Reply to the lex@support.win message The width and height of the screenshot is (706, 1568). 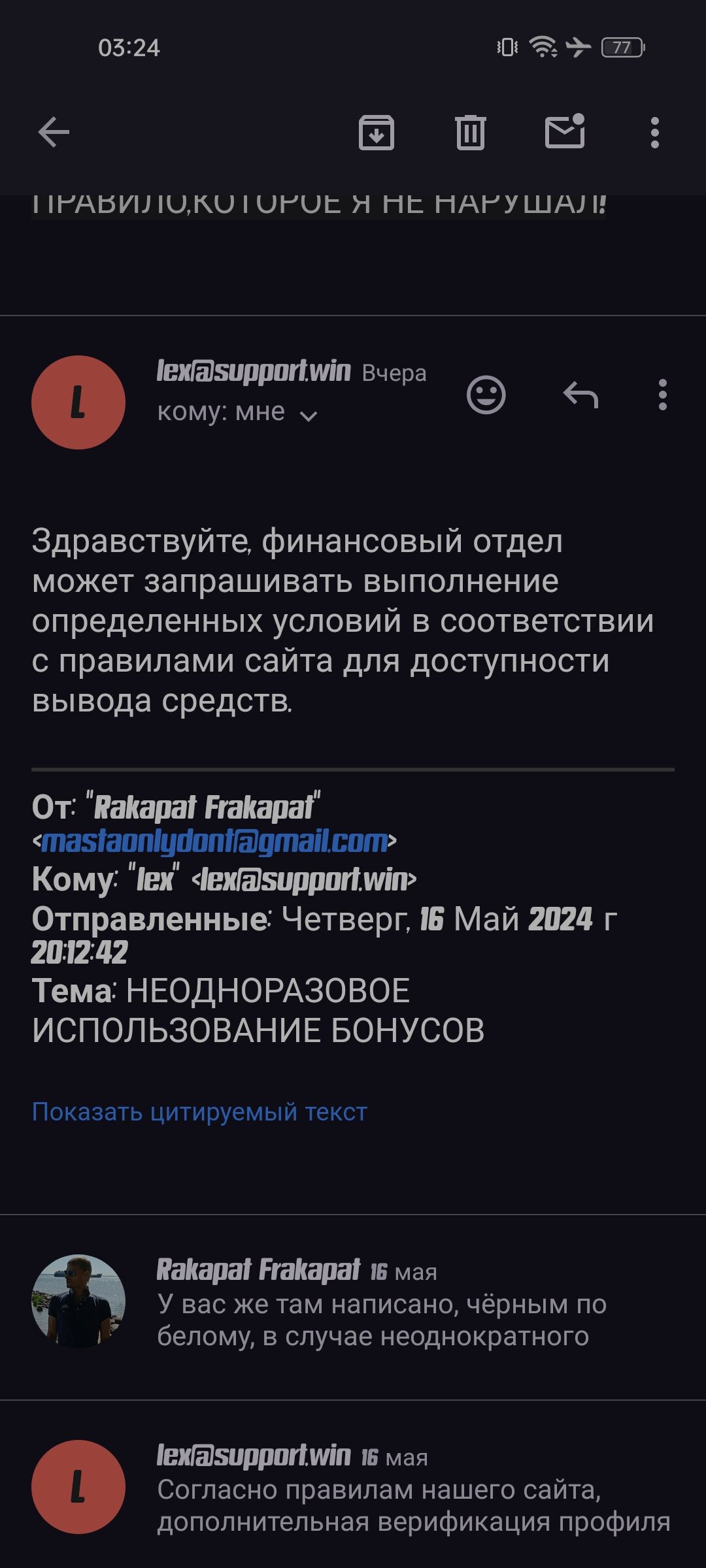click(580, 395)
